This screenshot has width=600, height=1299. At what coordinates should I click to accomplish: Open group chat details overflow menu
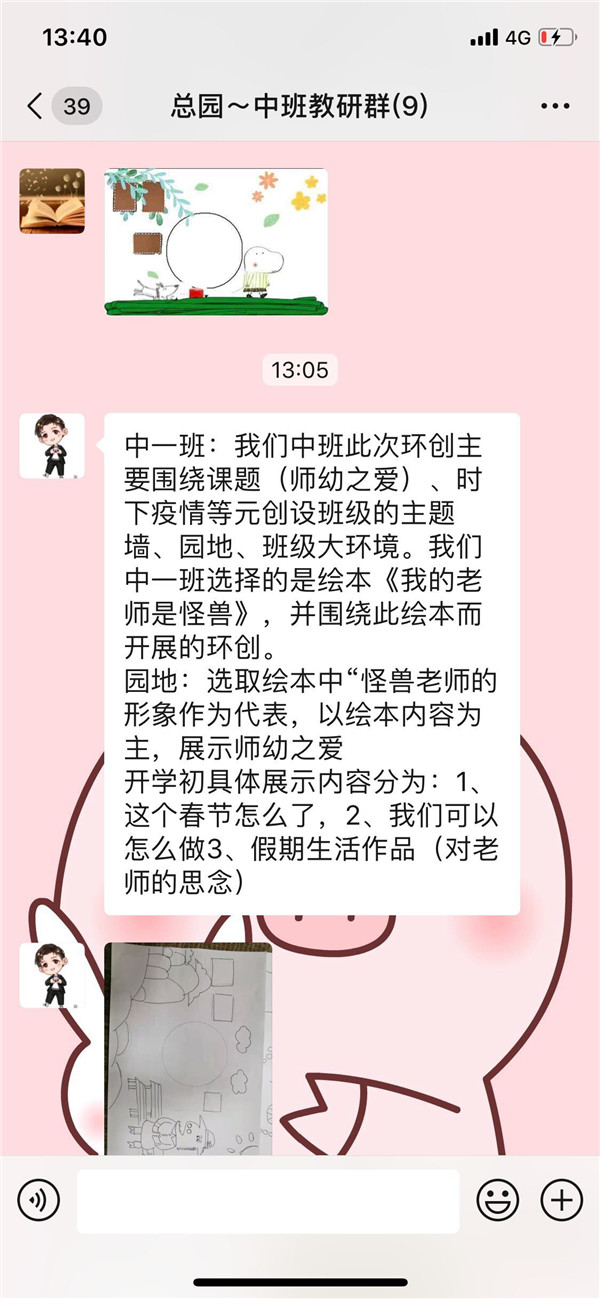click(554, 107)
